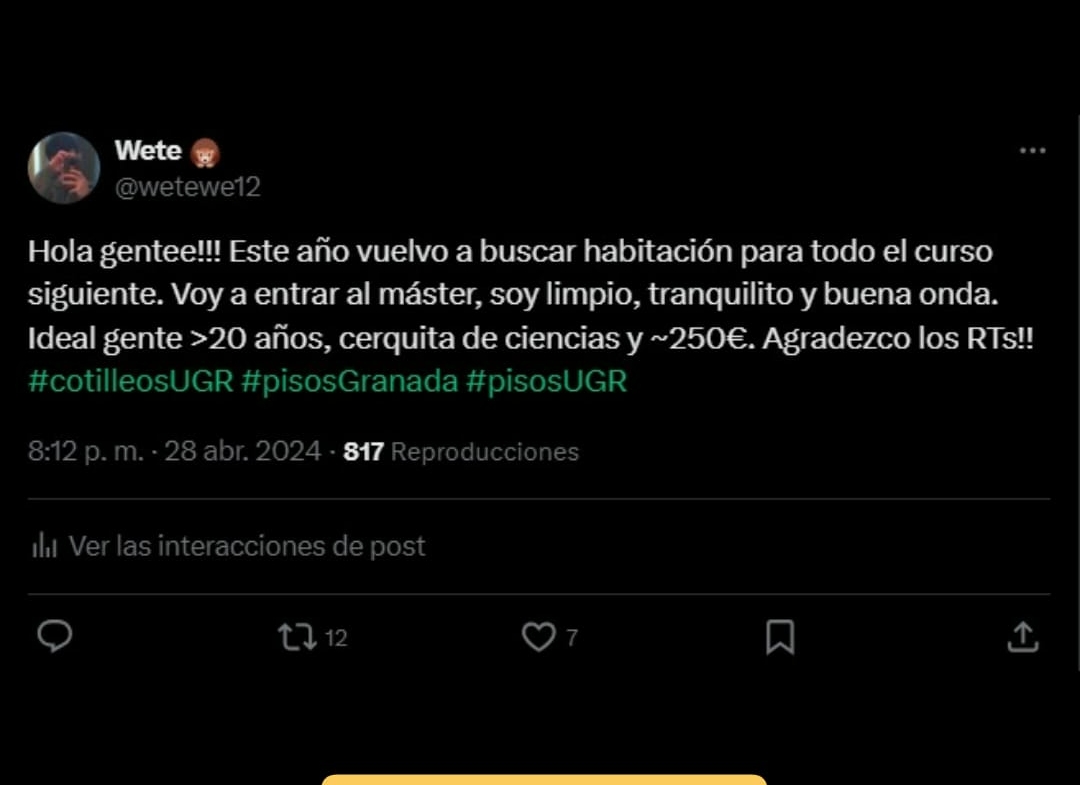Open the #pisosUGR hashtag link

tap(546, 382)
